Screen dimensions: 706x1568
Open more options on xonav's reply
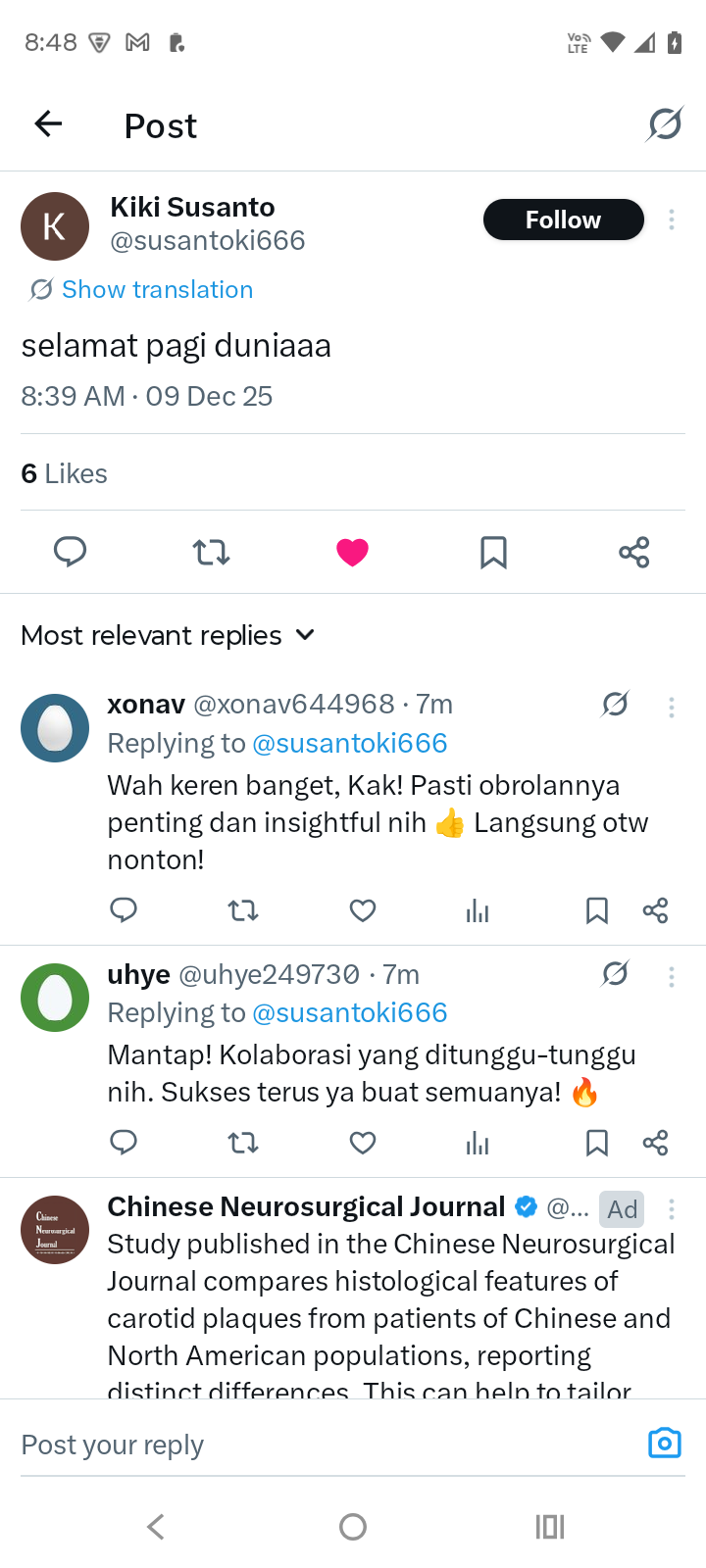click(672, 707)
